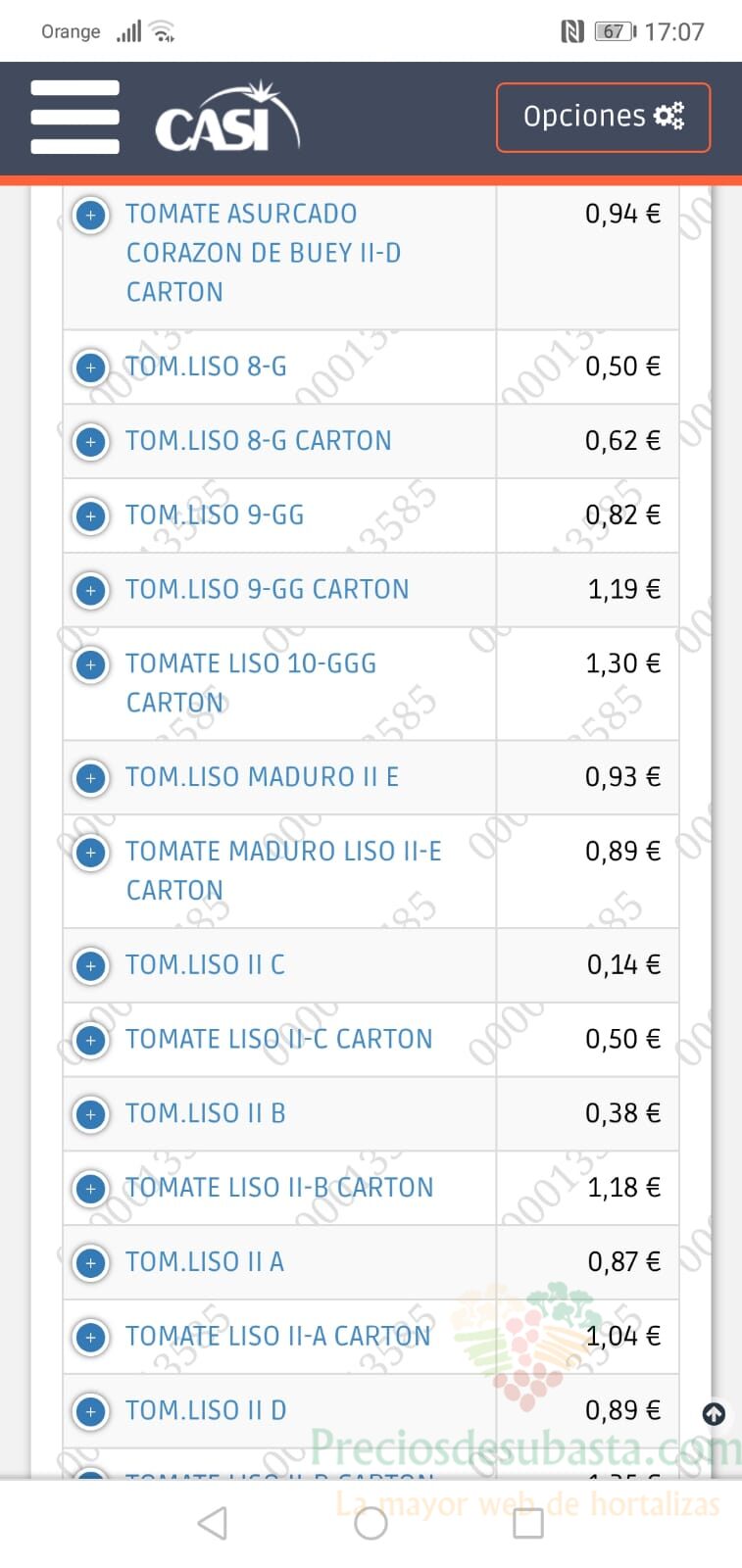Tap the scroll-to-top arrow button
Image resolution: width=742 pixels, height=1568 pixels.
pos(714,1414)
